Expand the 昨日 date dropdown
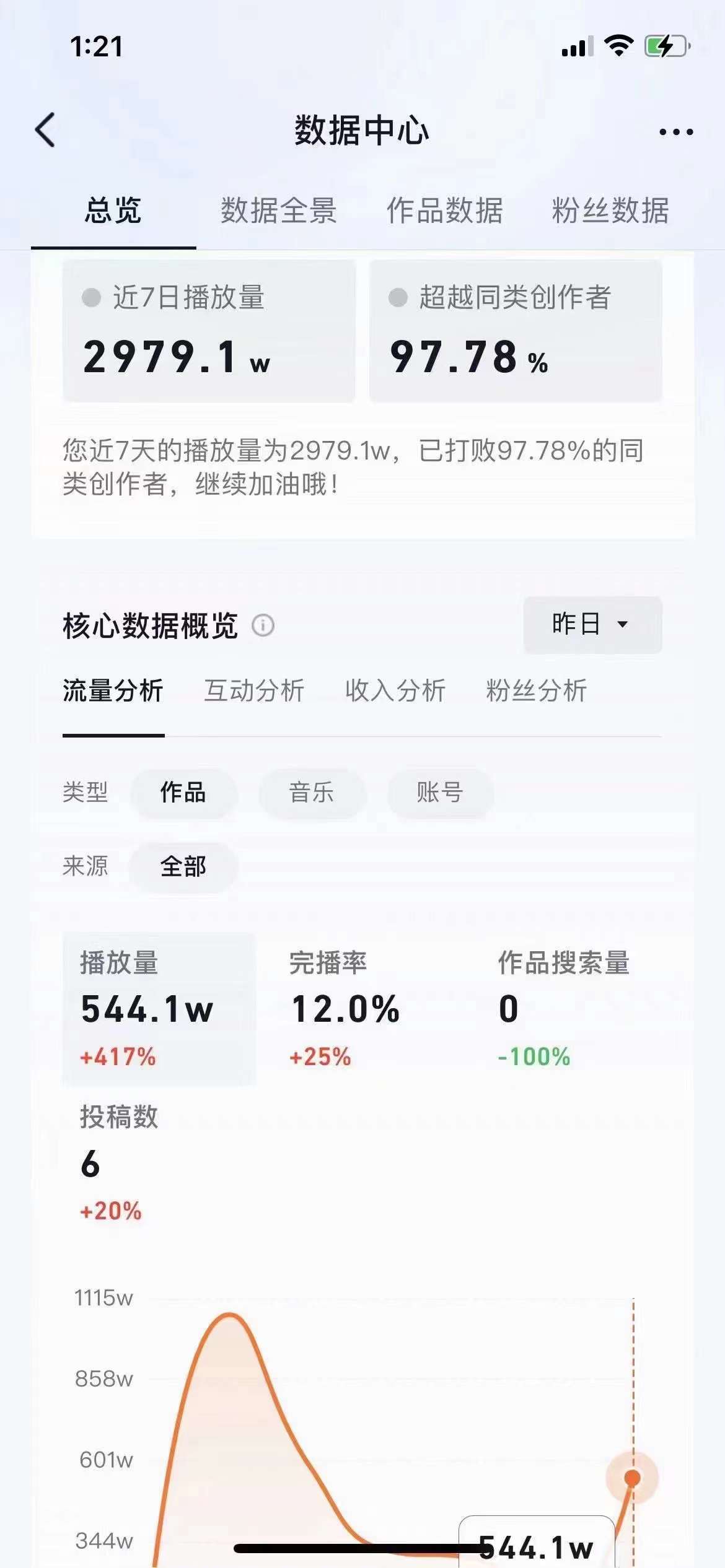This screenshot has height=1568, width=725. pos(592,624)
